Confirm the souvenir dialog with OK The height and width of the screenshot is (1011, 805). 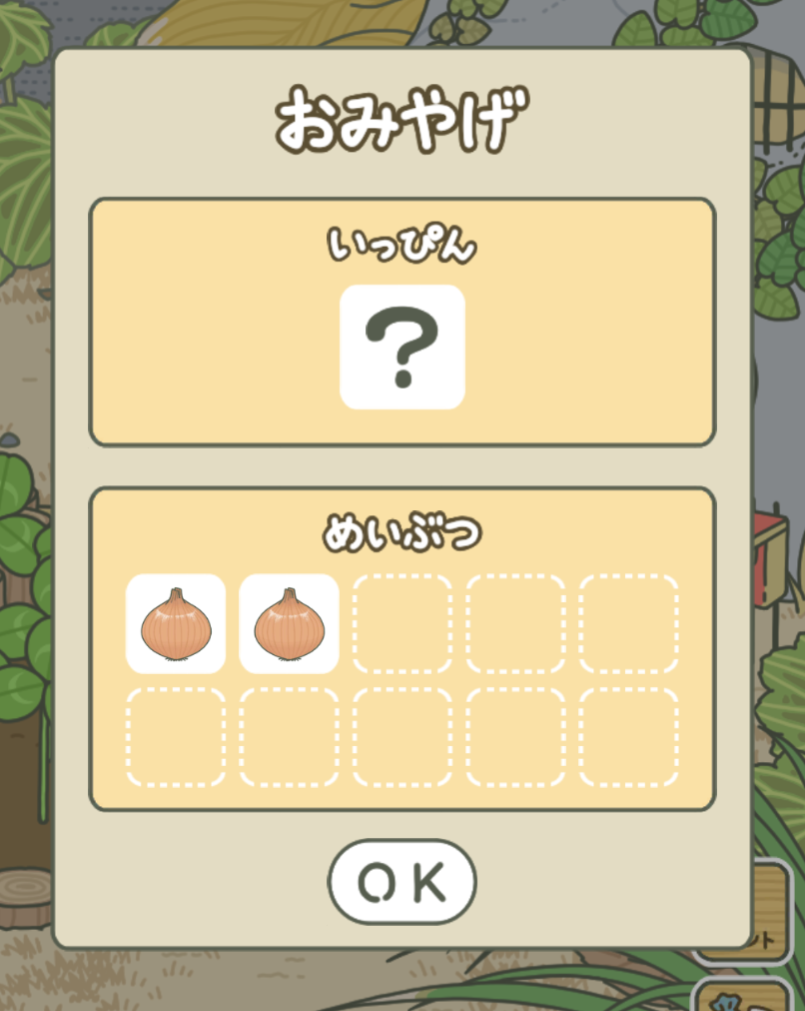402,881
